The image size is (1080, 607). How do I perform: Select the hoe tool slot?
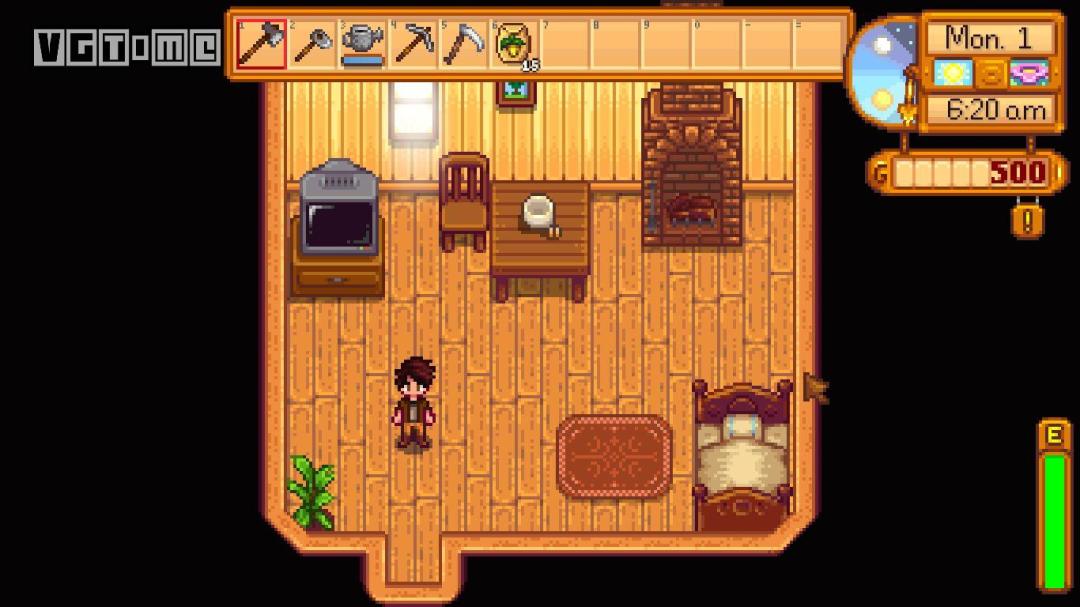pos(312,44)
